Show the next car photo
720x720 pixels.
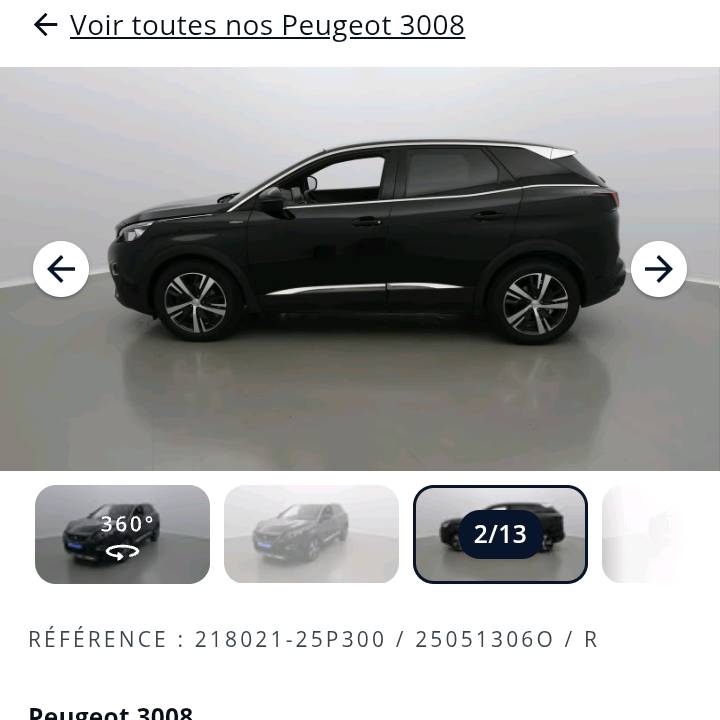pyautogui.click(x=658, y=269)
